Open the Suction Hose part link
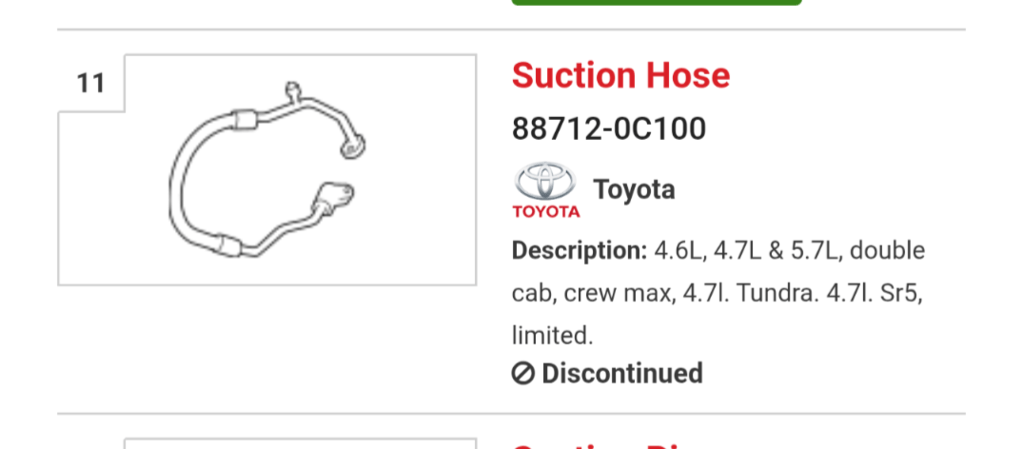This screenshot has width=1023, height=449. click(x=620, y=76)
